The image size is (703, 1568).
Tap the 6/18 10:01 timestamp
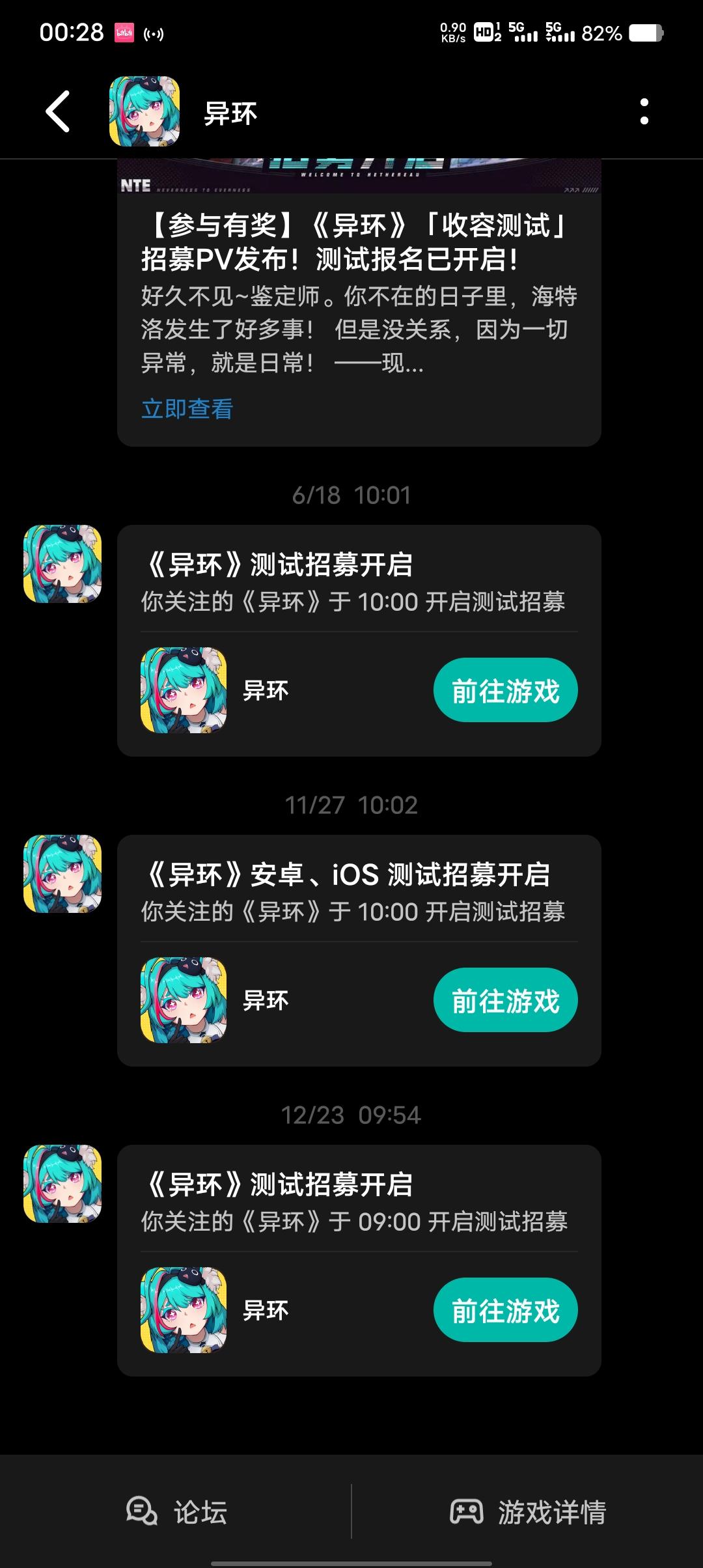pyautogui.click(x=351, y=495)
